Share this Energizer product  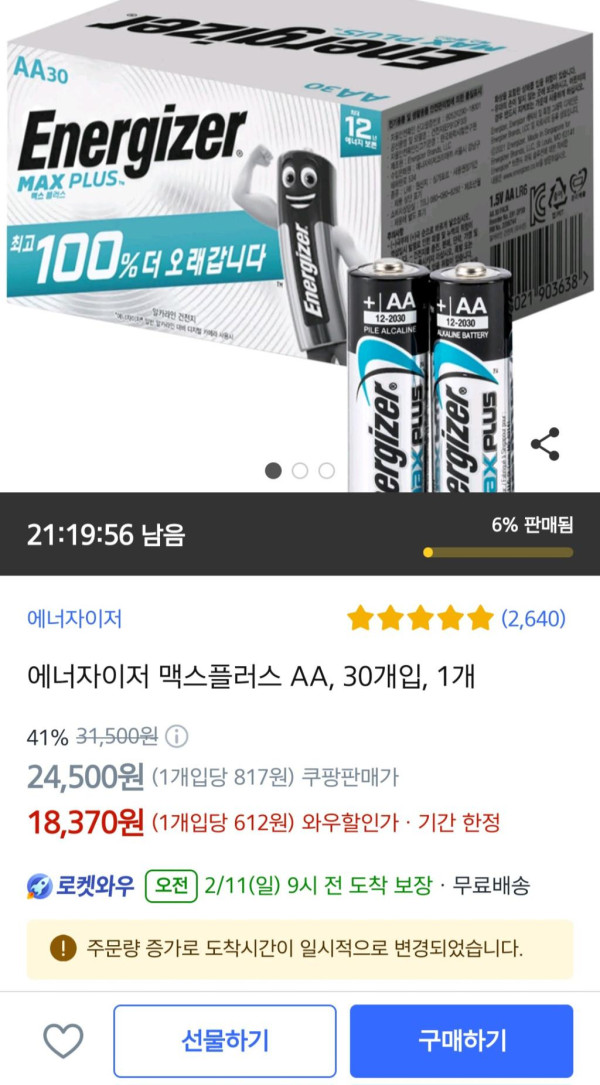click(x=545, y=444)
